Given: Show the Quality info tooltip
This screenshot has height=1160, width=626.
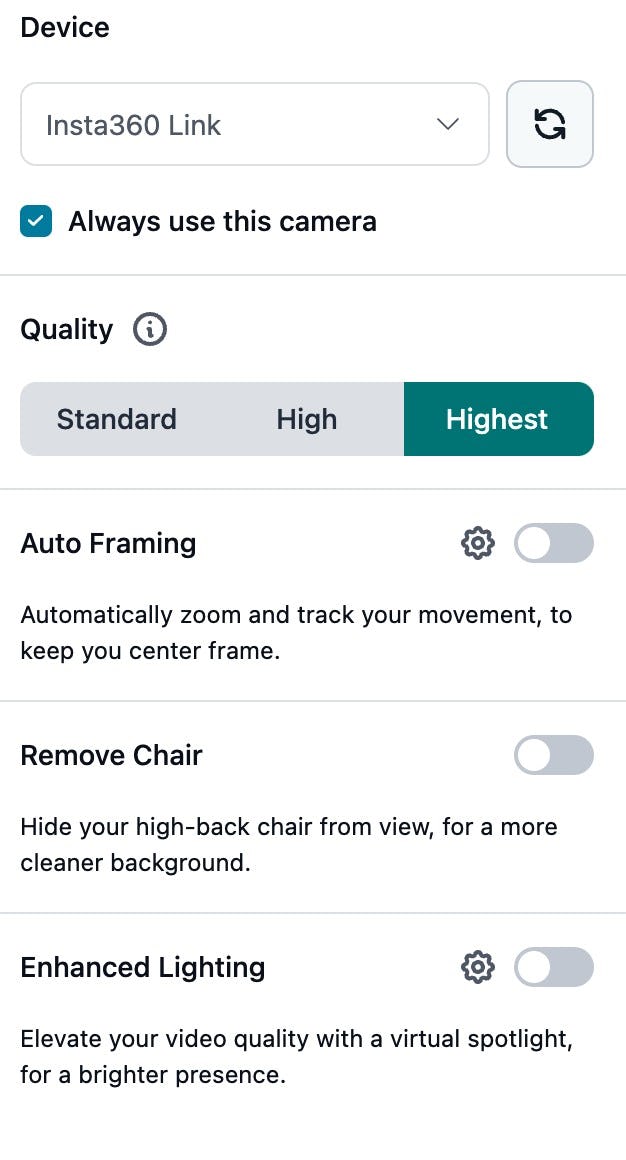Looking at the screenshot, I should pyautogui.click(x=150, y=329).
